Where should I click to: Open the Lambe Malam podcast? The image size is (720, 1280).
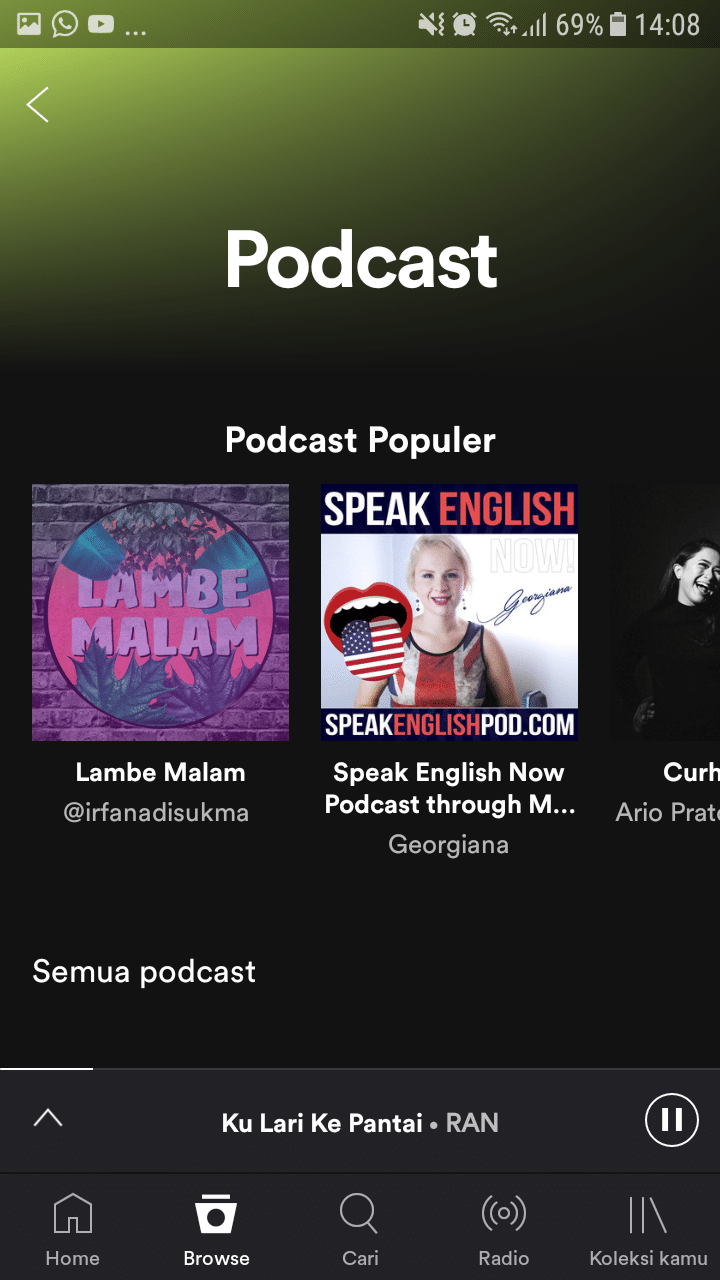tap(160, 613)
